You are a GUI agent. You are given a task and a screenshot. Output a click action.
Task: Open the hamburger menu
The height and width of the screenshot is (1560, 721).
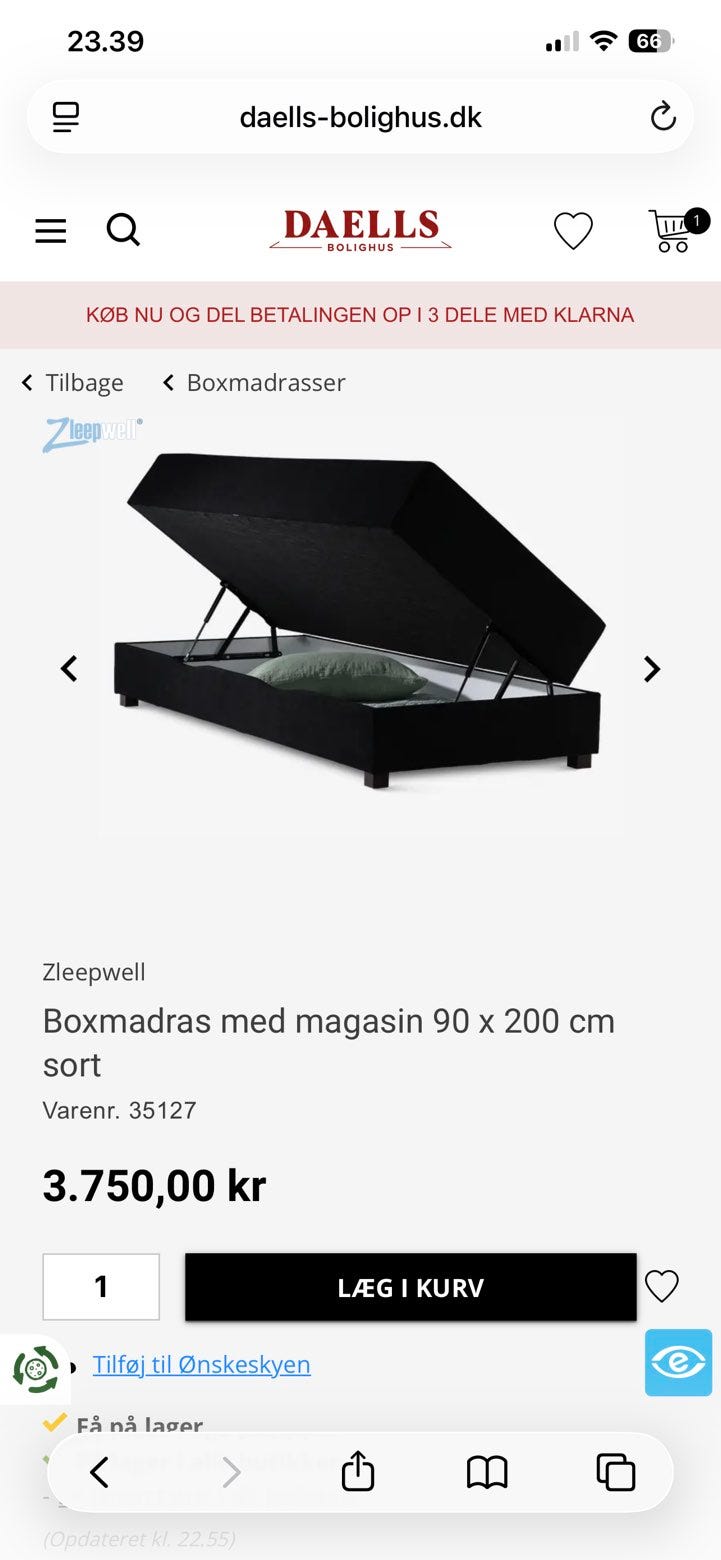(x=51, y=231)
